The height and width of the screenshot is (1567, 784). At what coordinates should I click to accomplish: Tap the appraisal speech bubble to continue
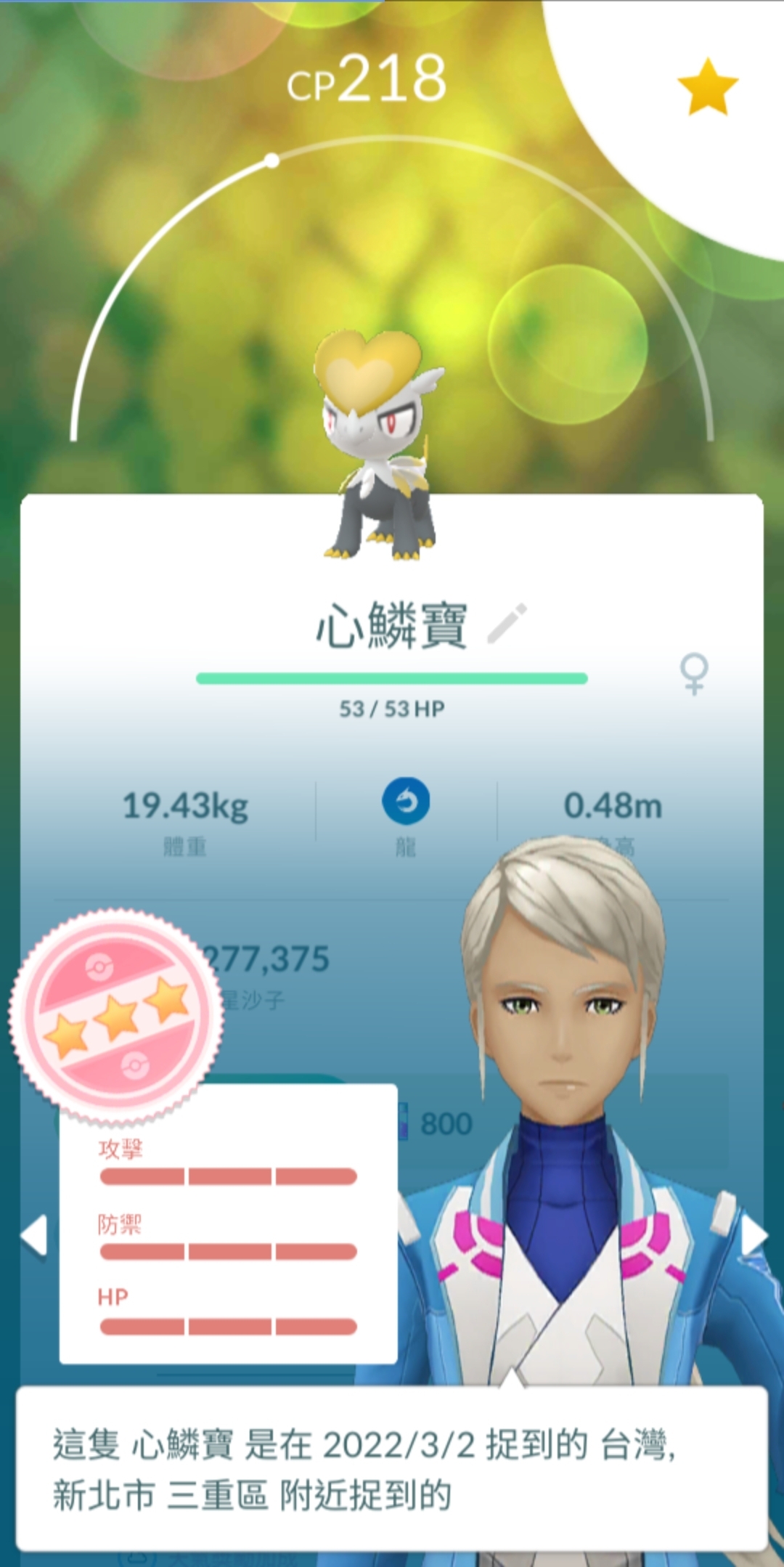(x=392, y=1468)
